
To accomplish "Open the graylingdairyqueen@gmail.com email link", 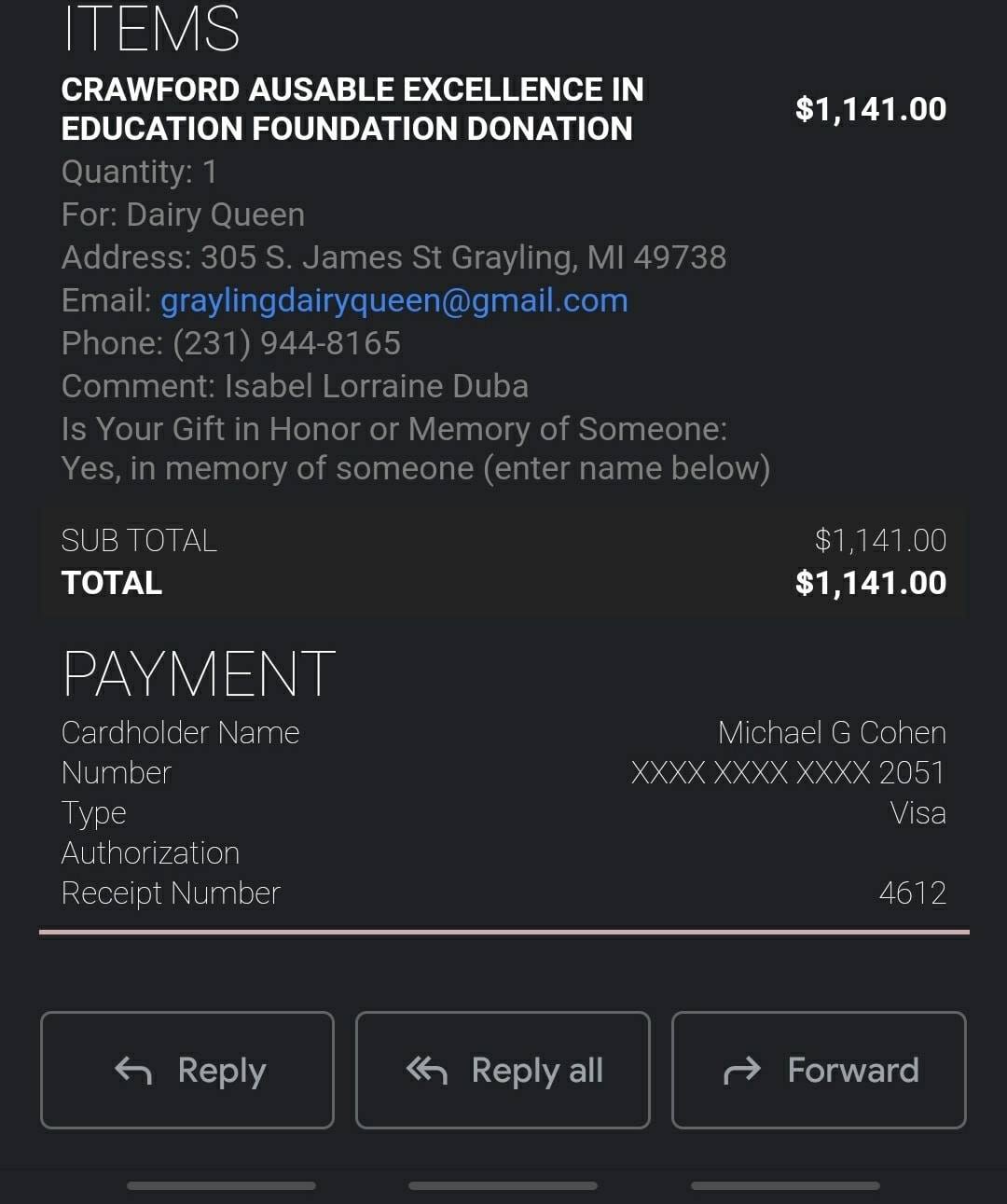I will coord(393,300).
